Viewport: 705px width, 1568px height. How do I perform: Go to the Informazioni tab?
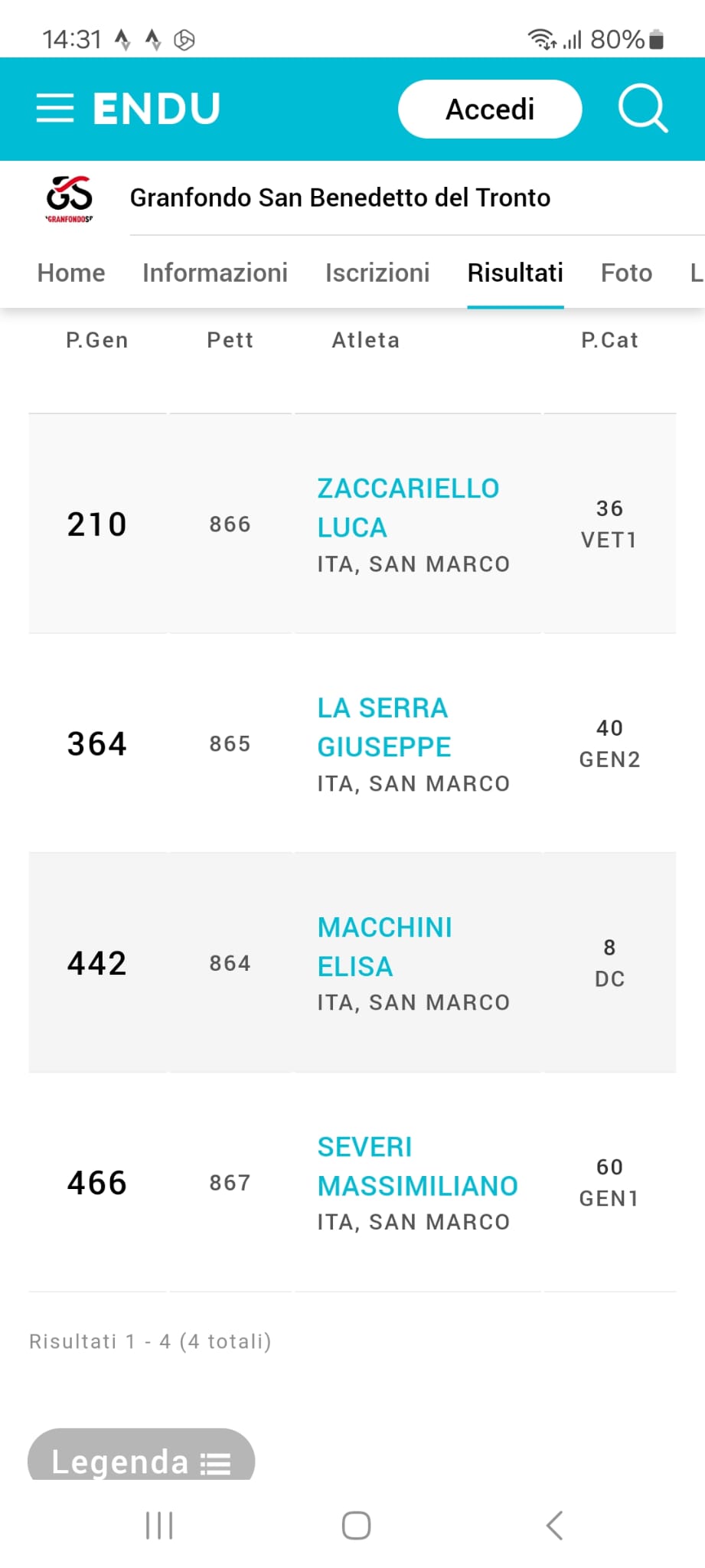click(215, 273)
